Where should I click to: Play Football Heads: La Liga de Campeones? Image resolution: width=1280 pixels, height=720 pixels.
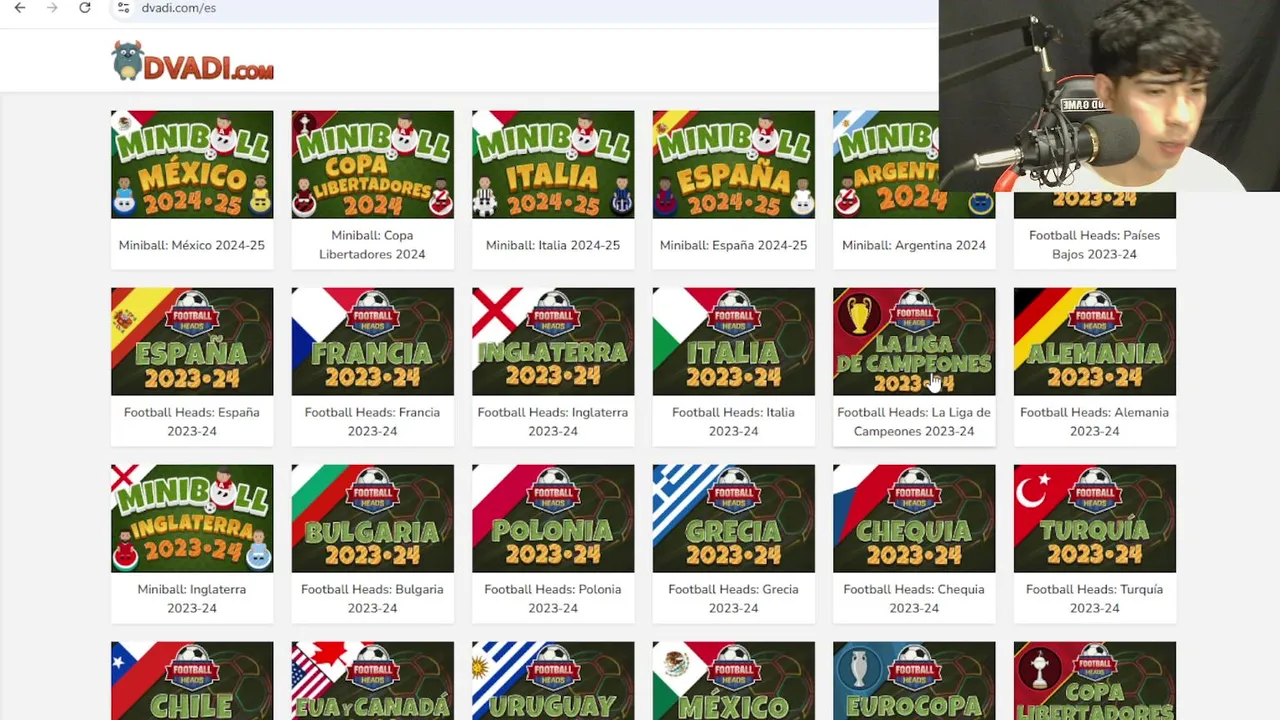[x=914, y=342]
